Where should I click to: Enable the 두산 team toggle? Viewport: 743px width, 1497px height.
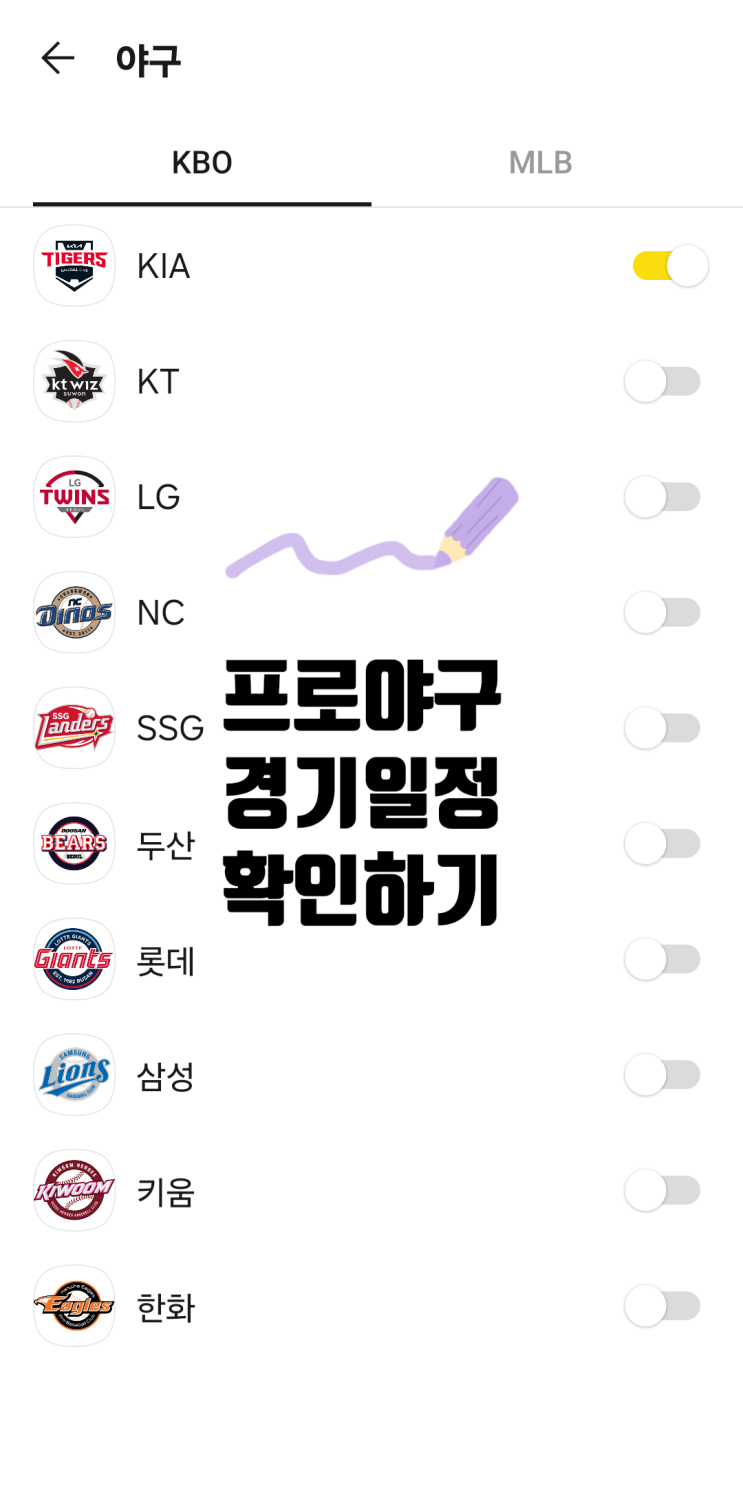pos(662,844)
